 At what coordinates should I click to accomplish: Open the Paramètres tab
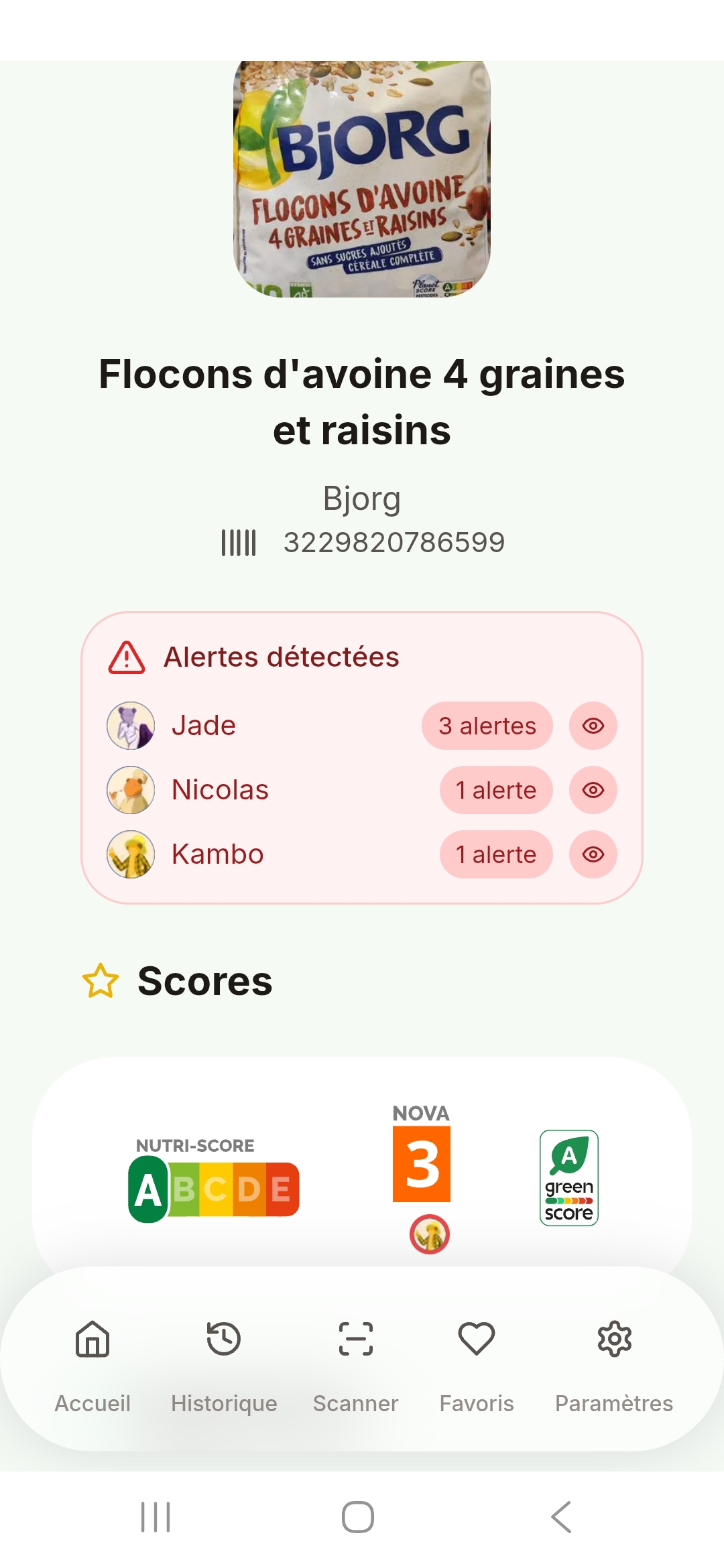pos(614,1360)
